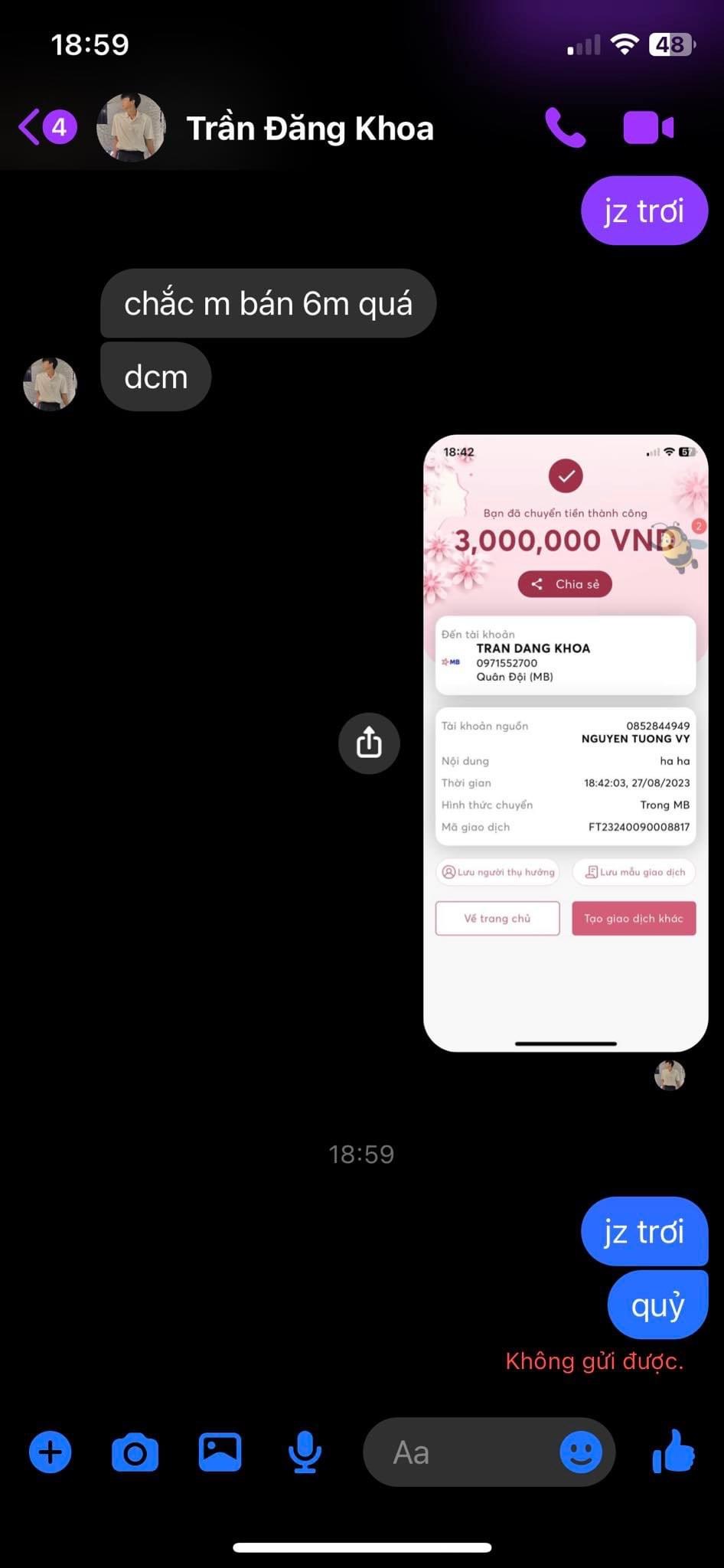Screen dimensions: 724x1568
Task: Pick an image from the gallery
Action: pos(220,1452)
